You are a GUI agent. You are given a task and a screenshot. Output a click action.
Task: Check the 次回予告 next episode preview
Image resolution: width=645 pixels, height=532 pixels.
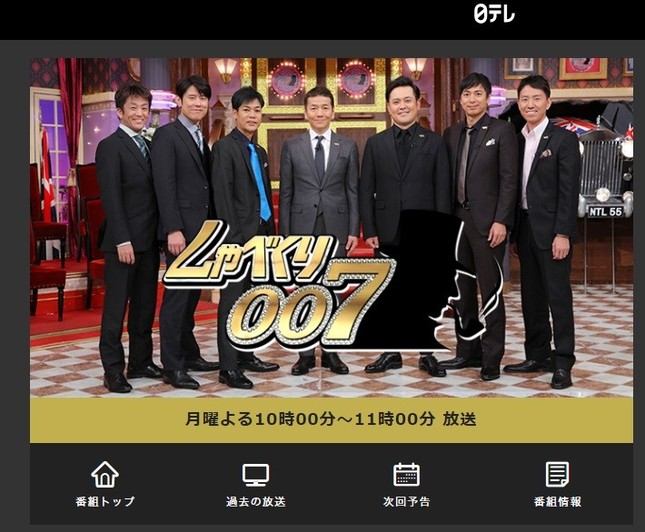click(x=406, y=484)
